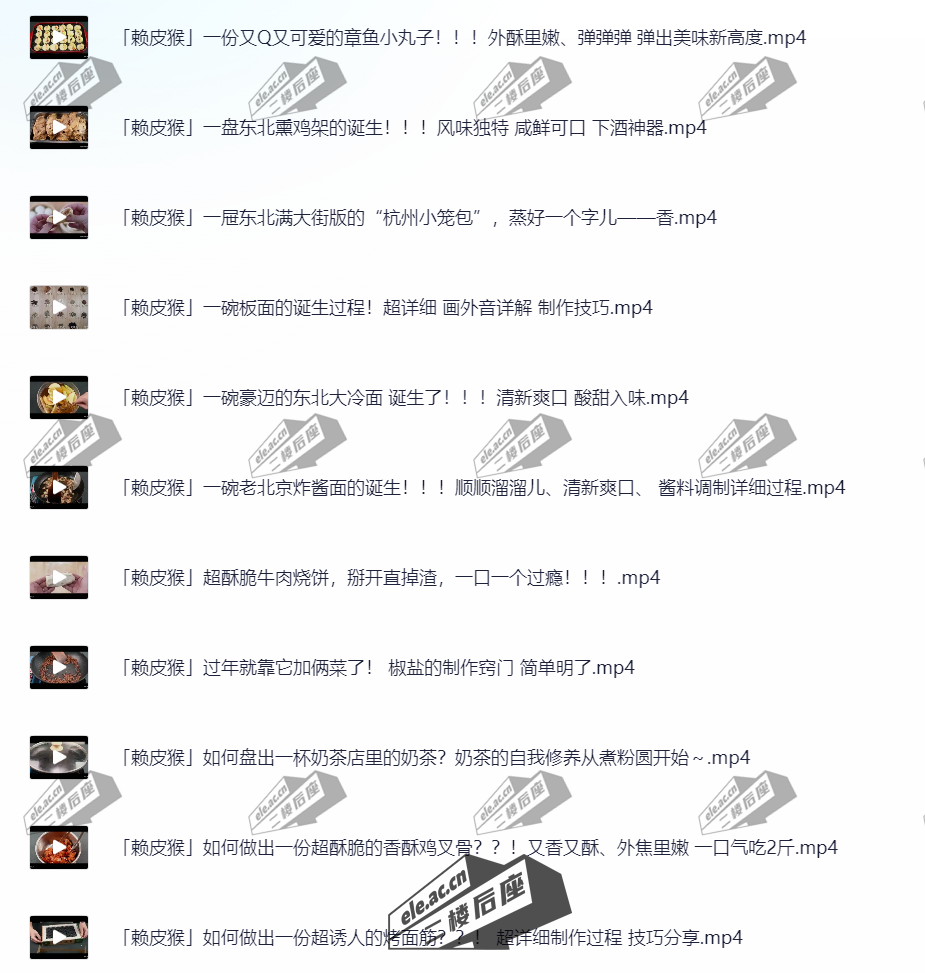925x973 pixels.
Task: Open the 烤面筋 video file
Action: point(430,938)
